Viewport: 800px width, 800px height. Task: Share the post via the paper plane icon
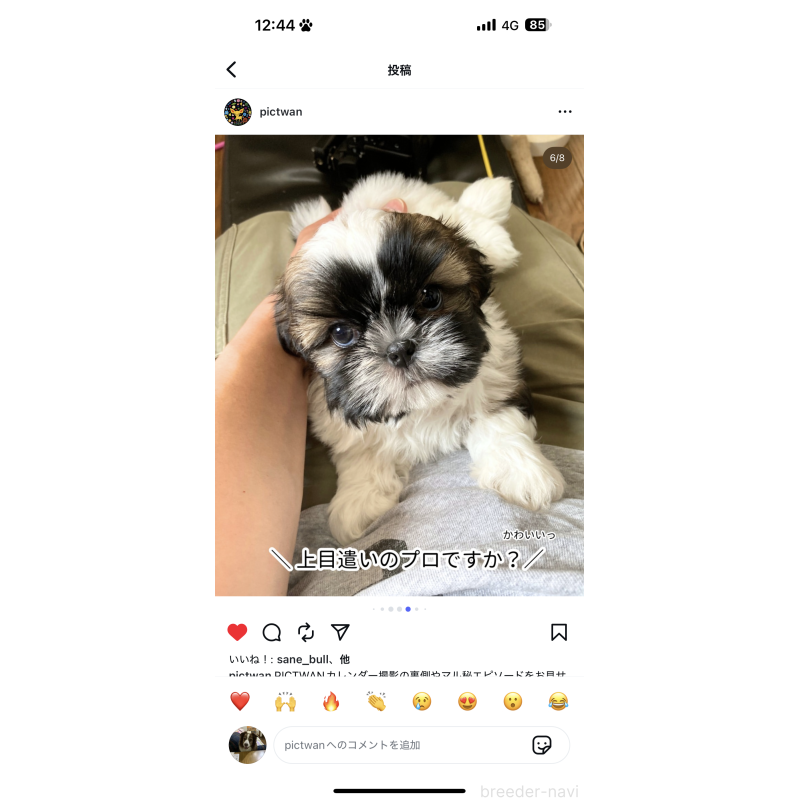click(340, 632)
